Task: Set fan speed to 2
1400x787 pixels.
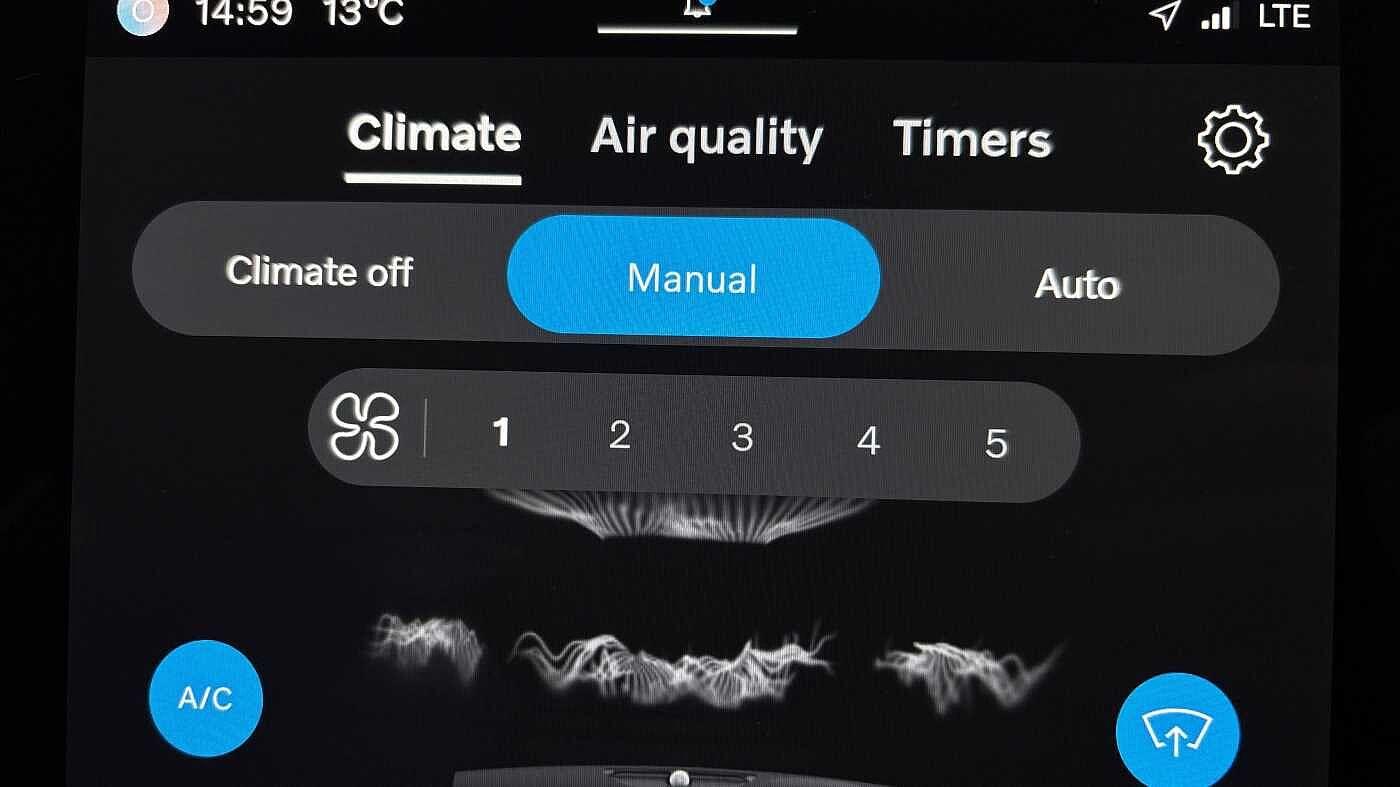Action: pos(620,435)
